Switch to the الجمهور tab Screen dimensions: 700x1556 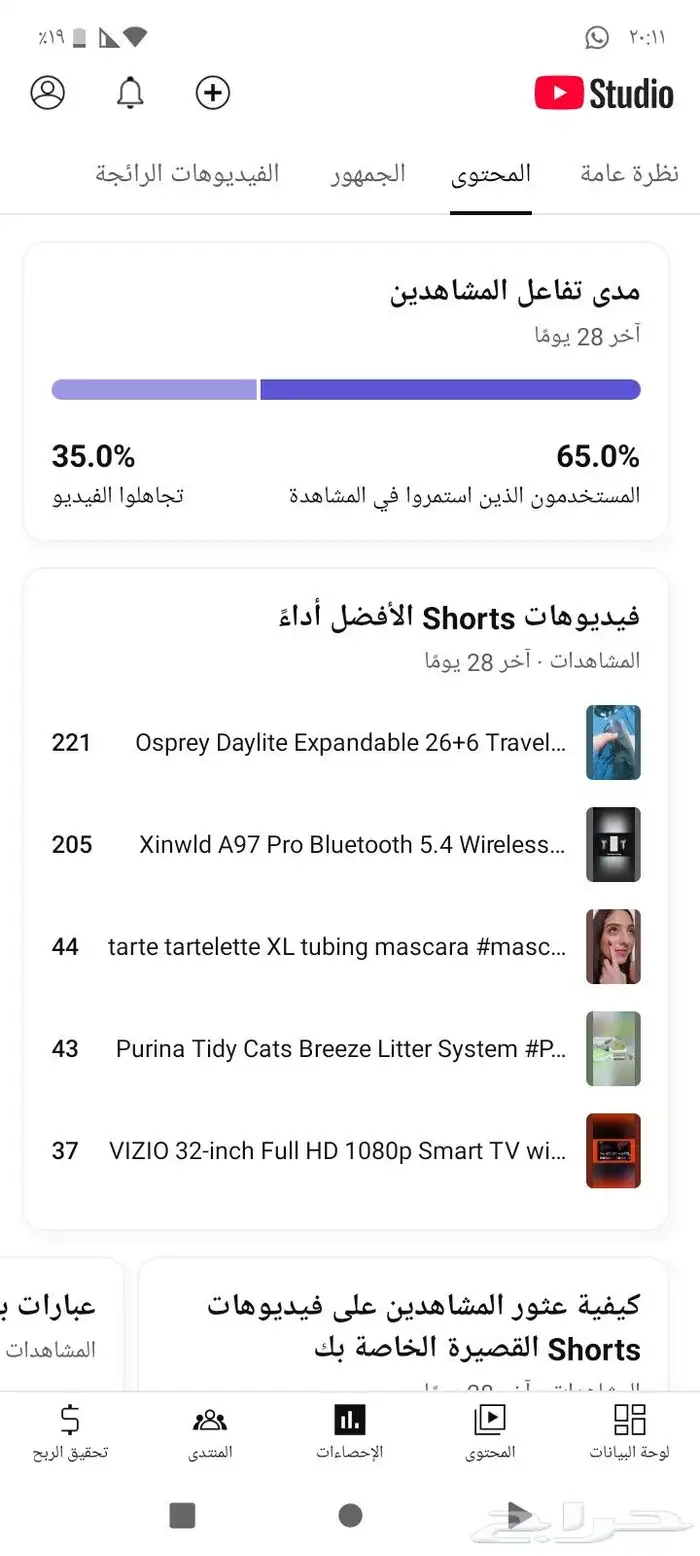(368, 174)
